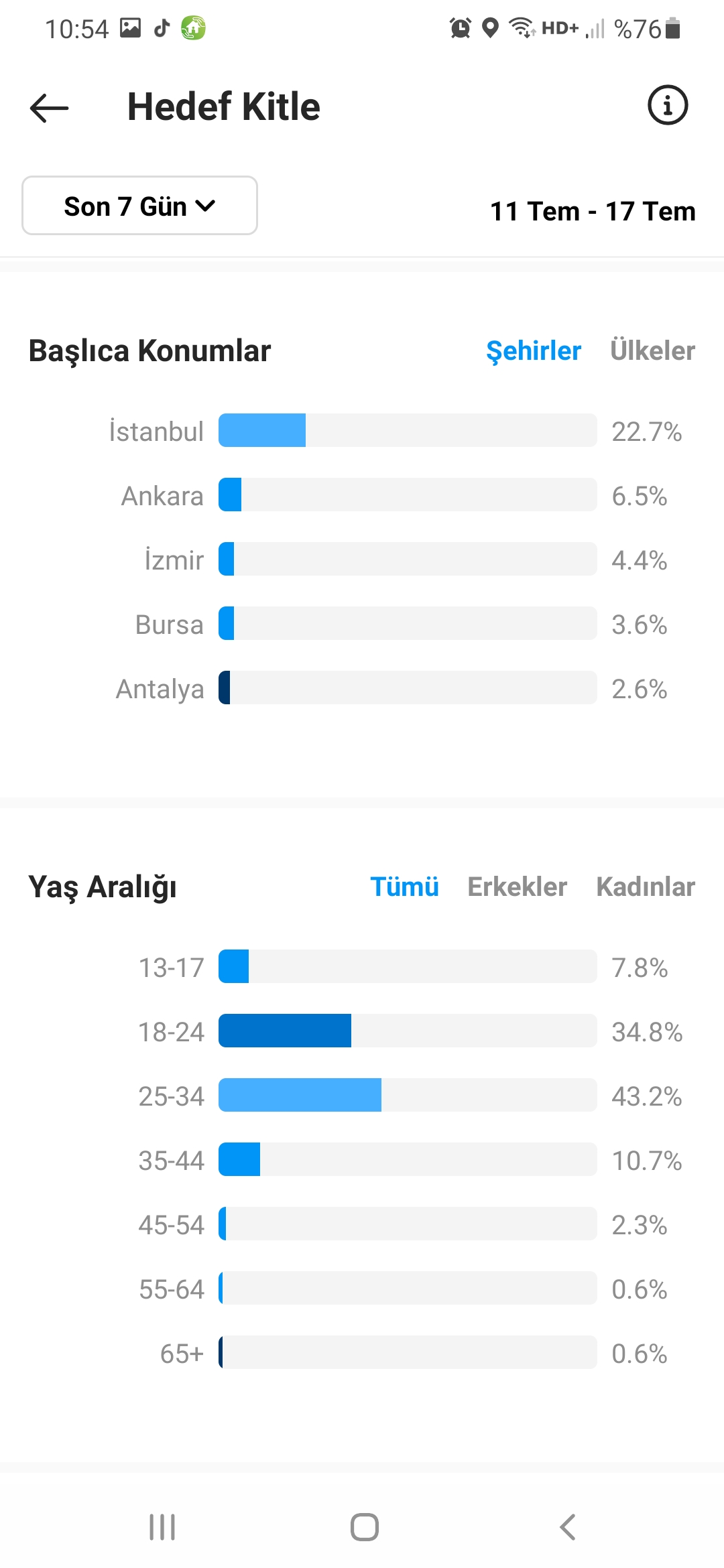Show age range for Erkekler
Image resolution: width=724 pixels, height=1568 pixels.
pos(517,887)
